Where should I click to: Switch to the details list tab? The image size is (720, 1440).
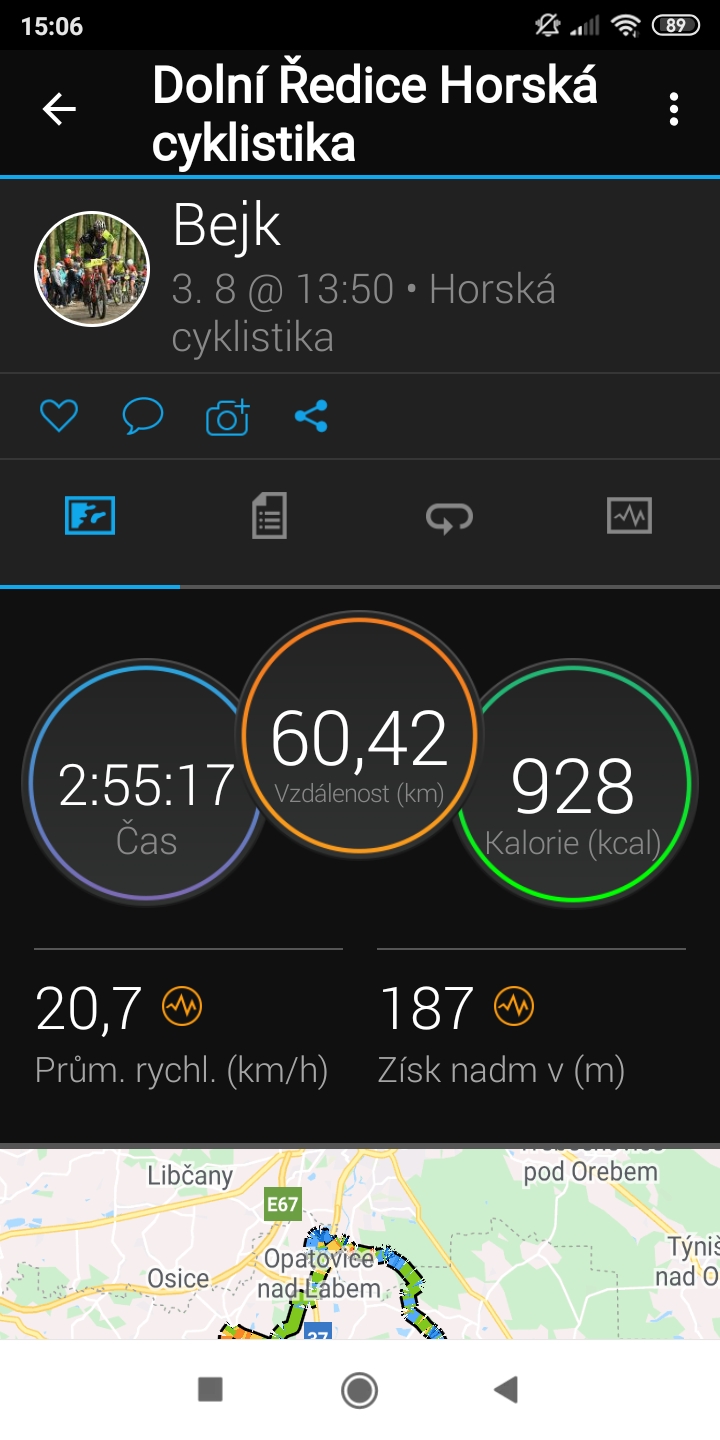(269, 516)
